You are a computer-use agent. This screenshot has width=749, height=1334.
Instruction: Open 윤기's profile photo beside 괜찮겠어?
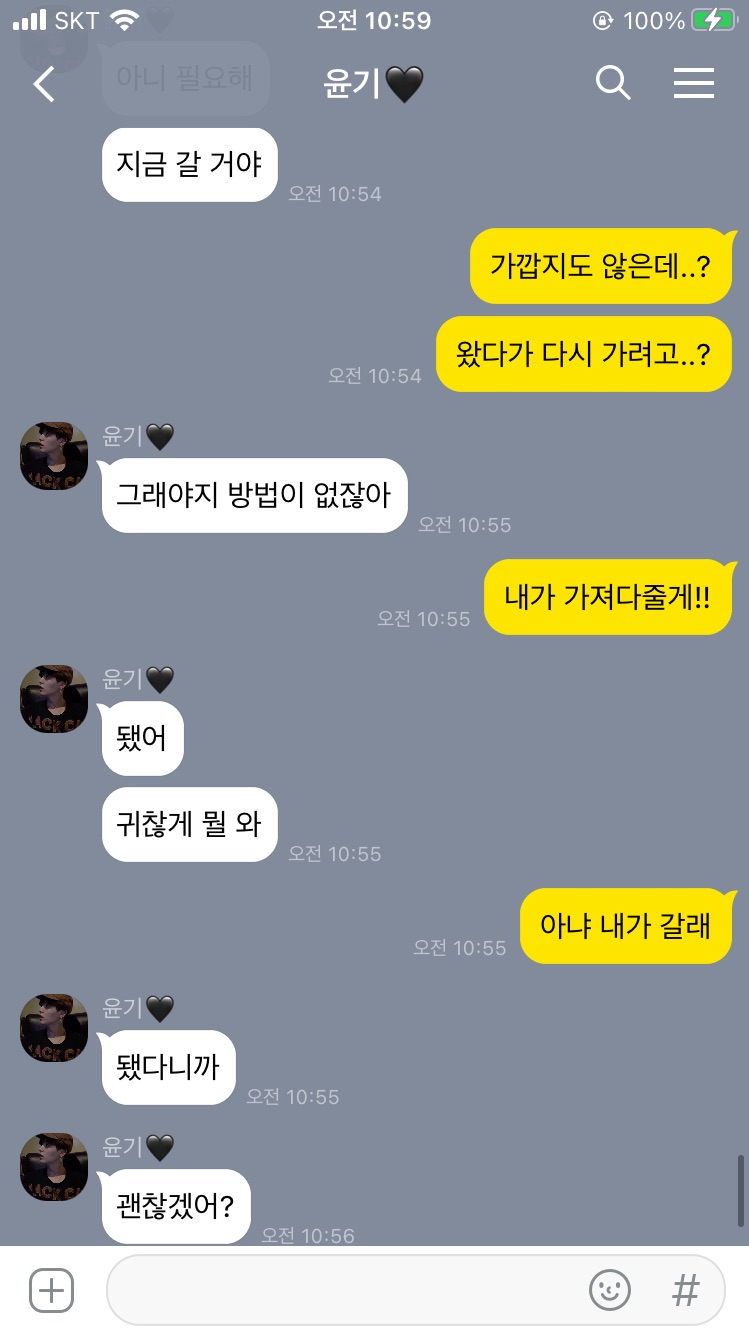pos(54,1167)
